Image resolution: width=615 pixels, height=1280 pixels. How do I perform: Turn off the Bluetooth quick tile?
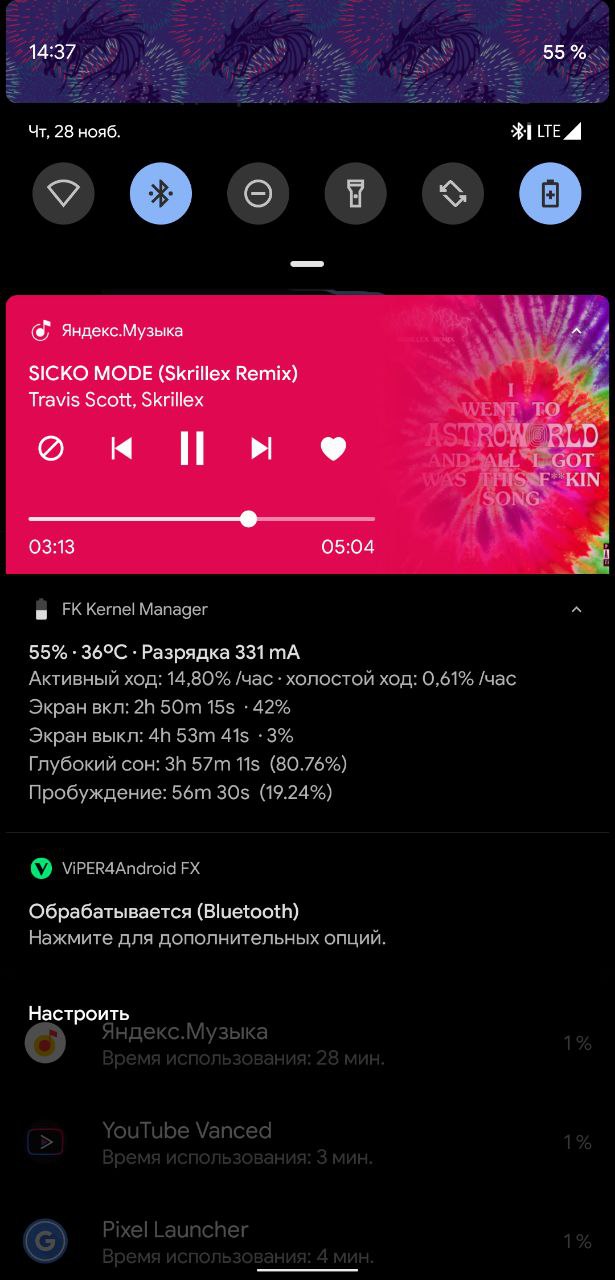[160, 194]
